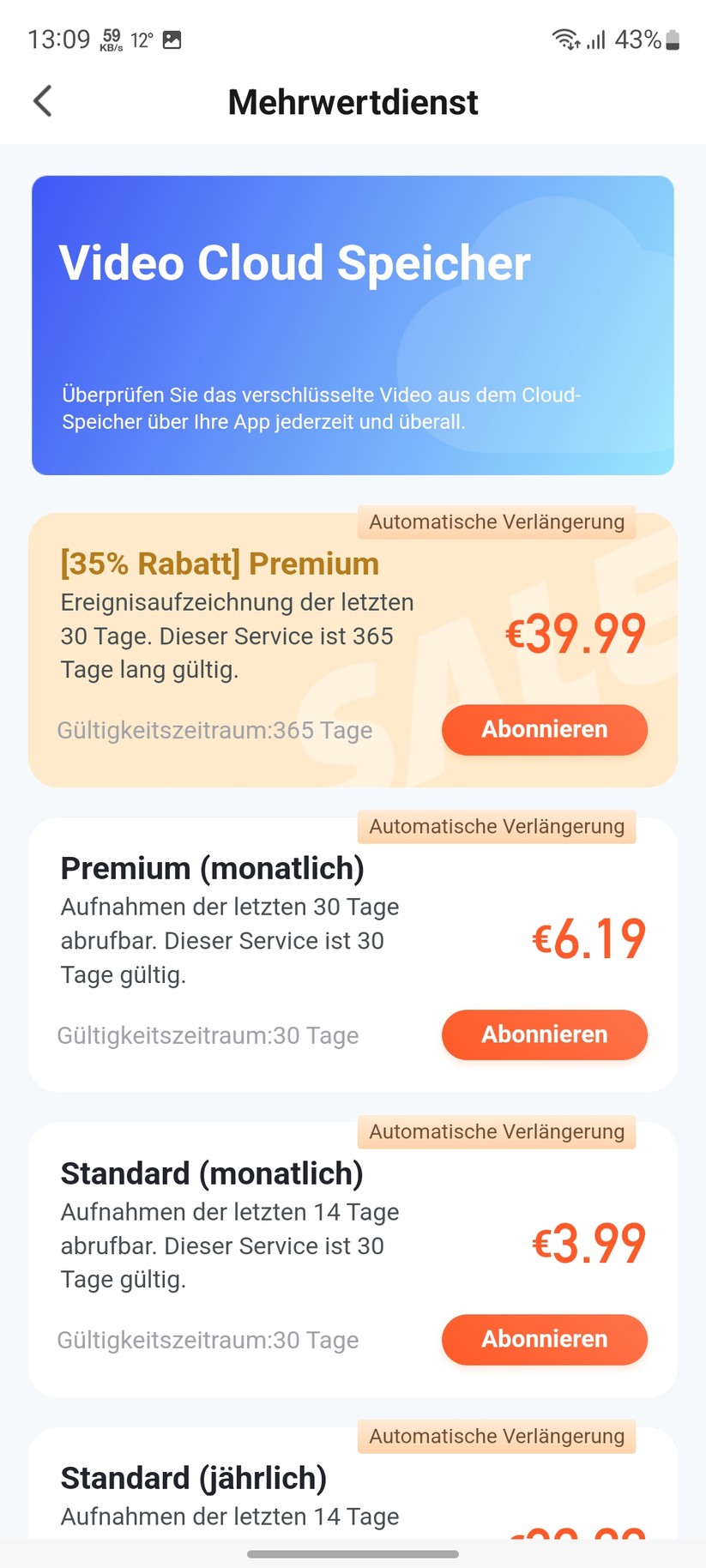Tap the cellular signal strength icon
706x1568 pixels.
(598, 39)
